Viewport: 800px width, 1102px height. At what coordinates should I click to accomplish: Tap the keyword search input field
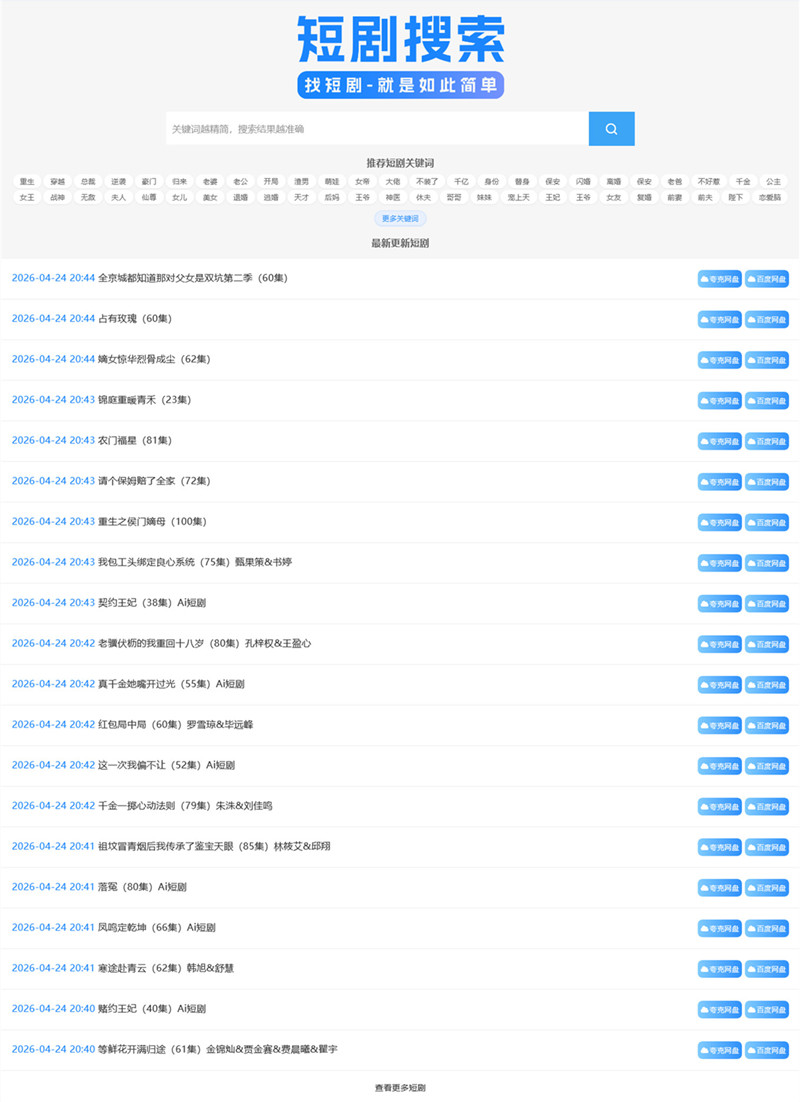(x=377, y=129)
